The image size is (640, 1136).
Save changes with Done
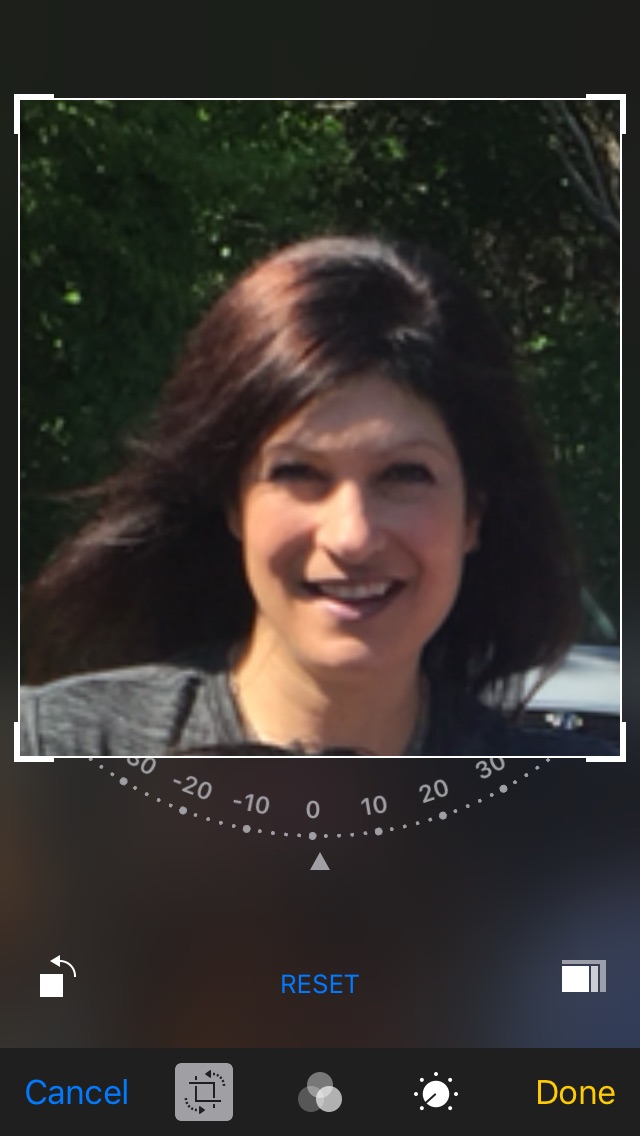[575, 1092]
